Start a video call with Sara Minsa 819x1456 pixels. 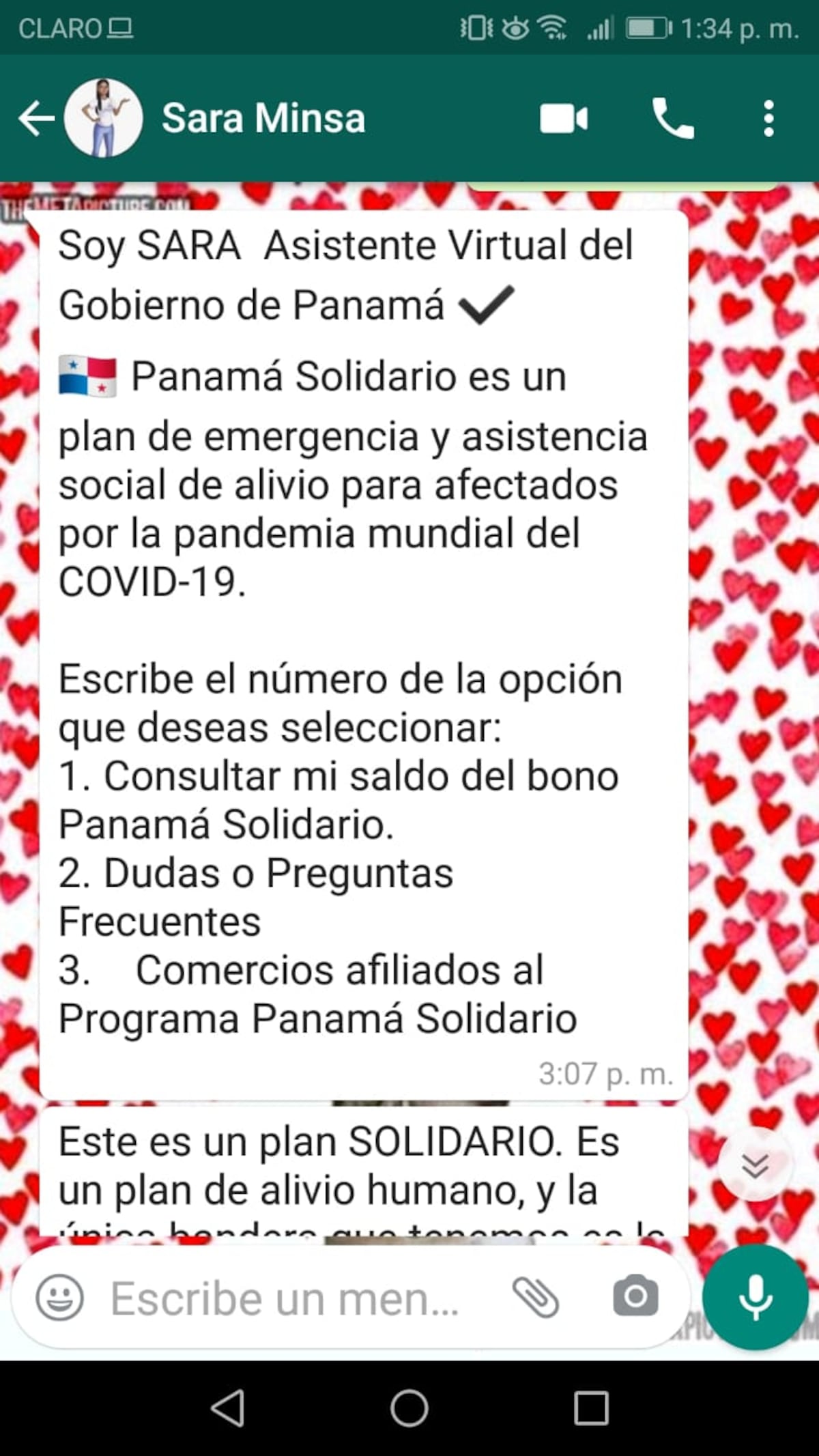(564, 117)
